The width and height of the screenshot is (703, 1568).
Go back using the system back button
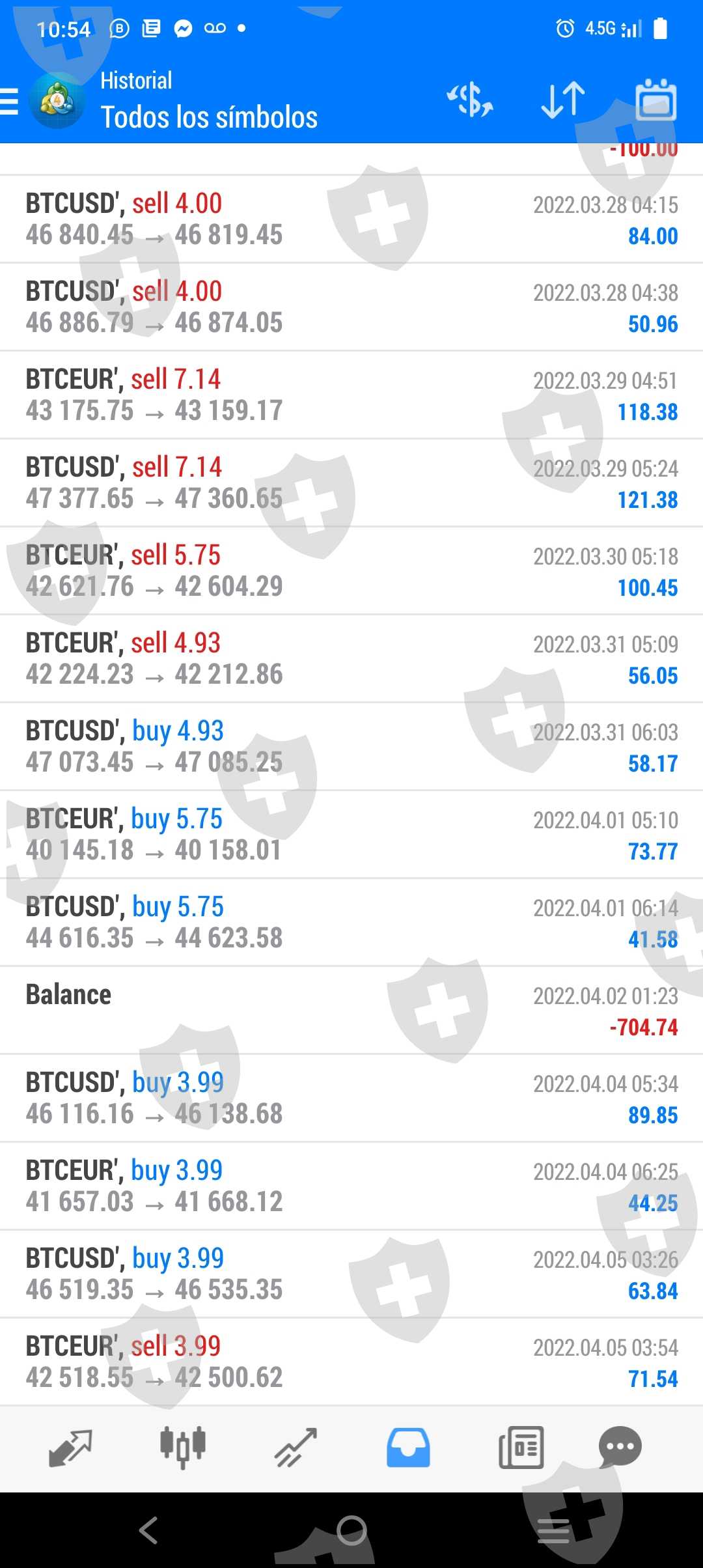coord(148,1530)
